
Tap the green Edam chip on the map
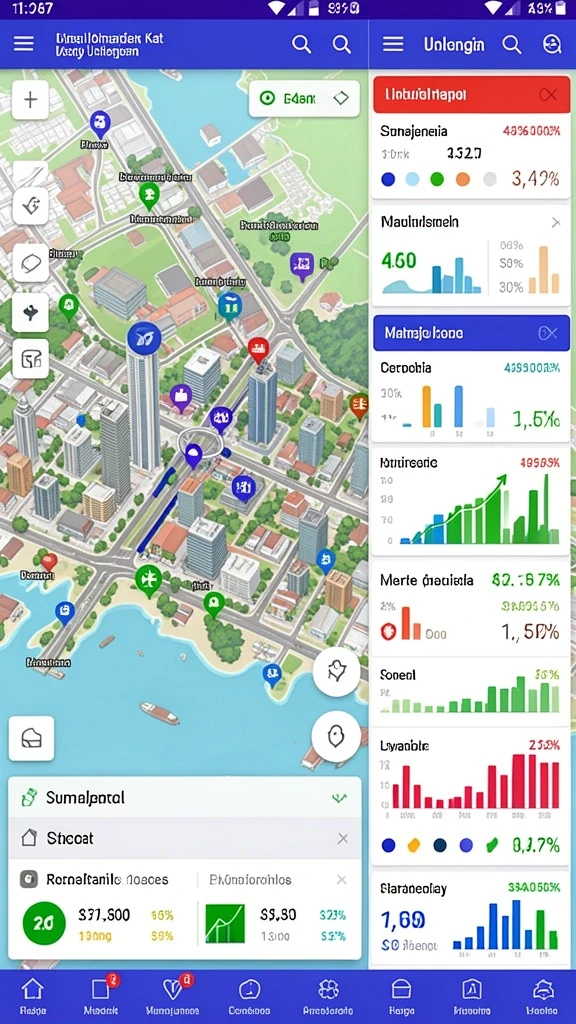coord(304,99)
